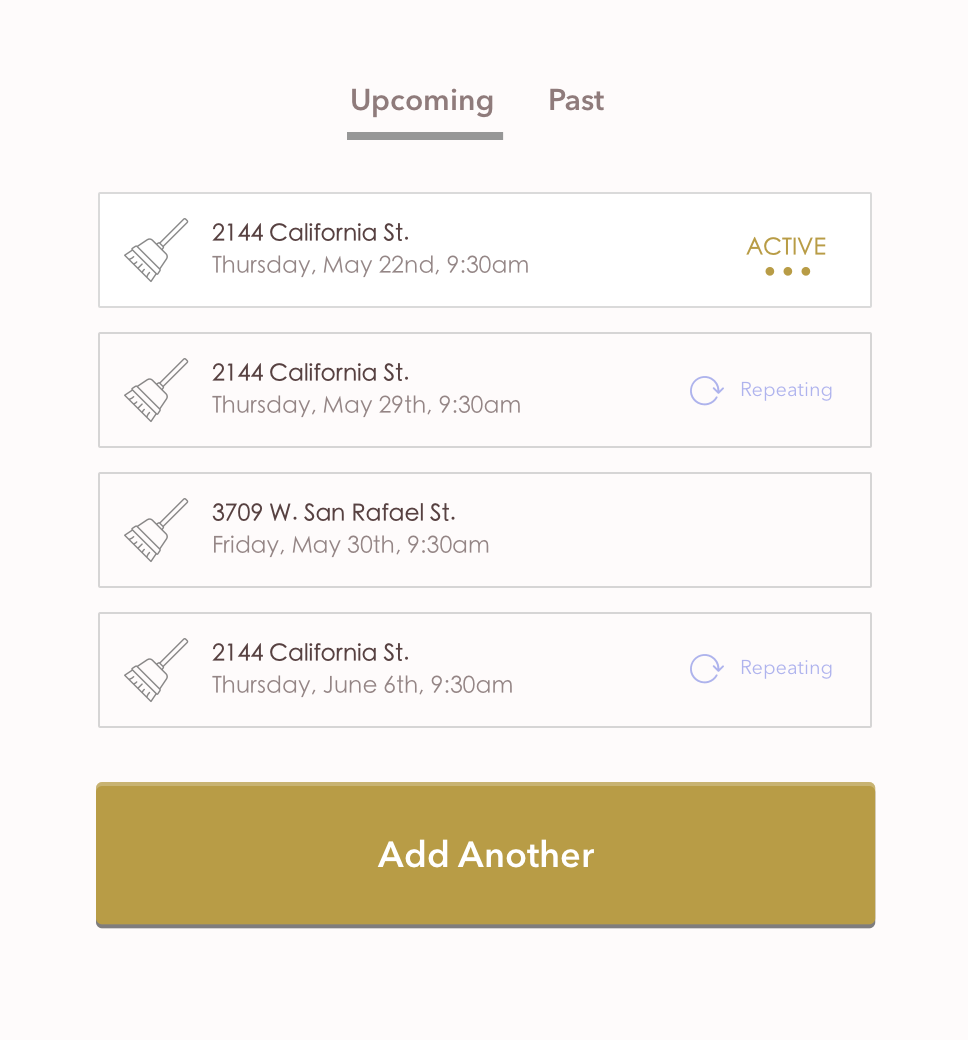Viewport: 968px width, 1040px height.
Task: Open the Thursday, May 29th booking
Action: point(484,390)
